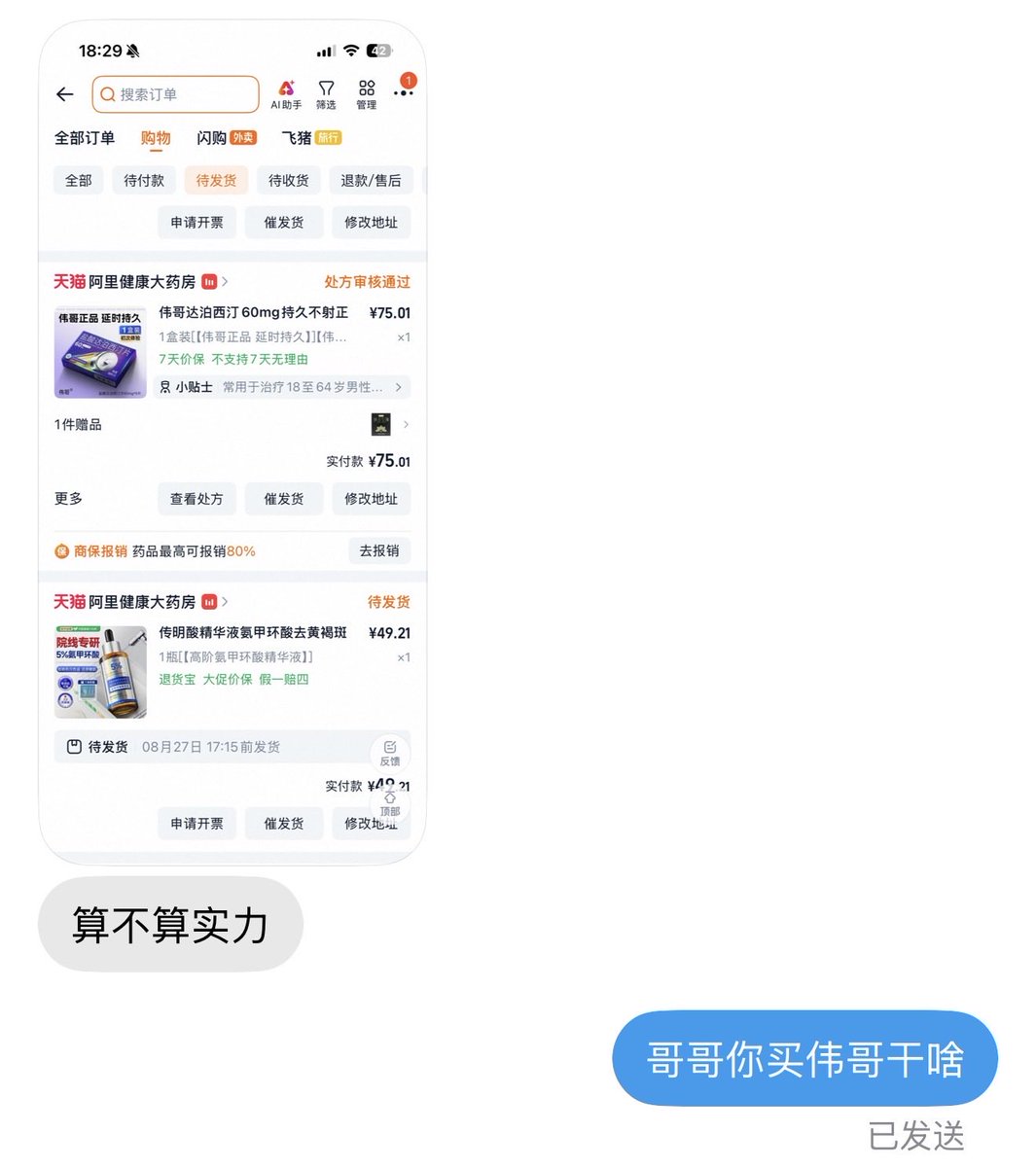Image resolution: width=1036 pixels, height=1167 pixels.
Task: Open the received order screenshot image
Action: 232,442
